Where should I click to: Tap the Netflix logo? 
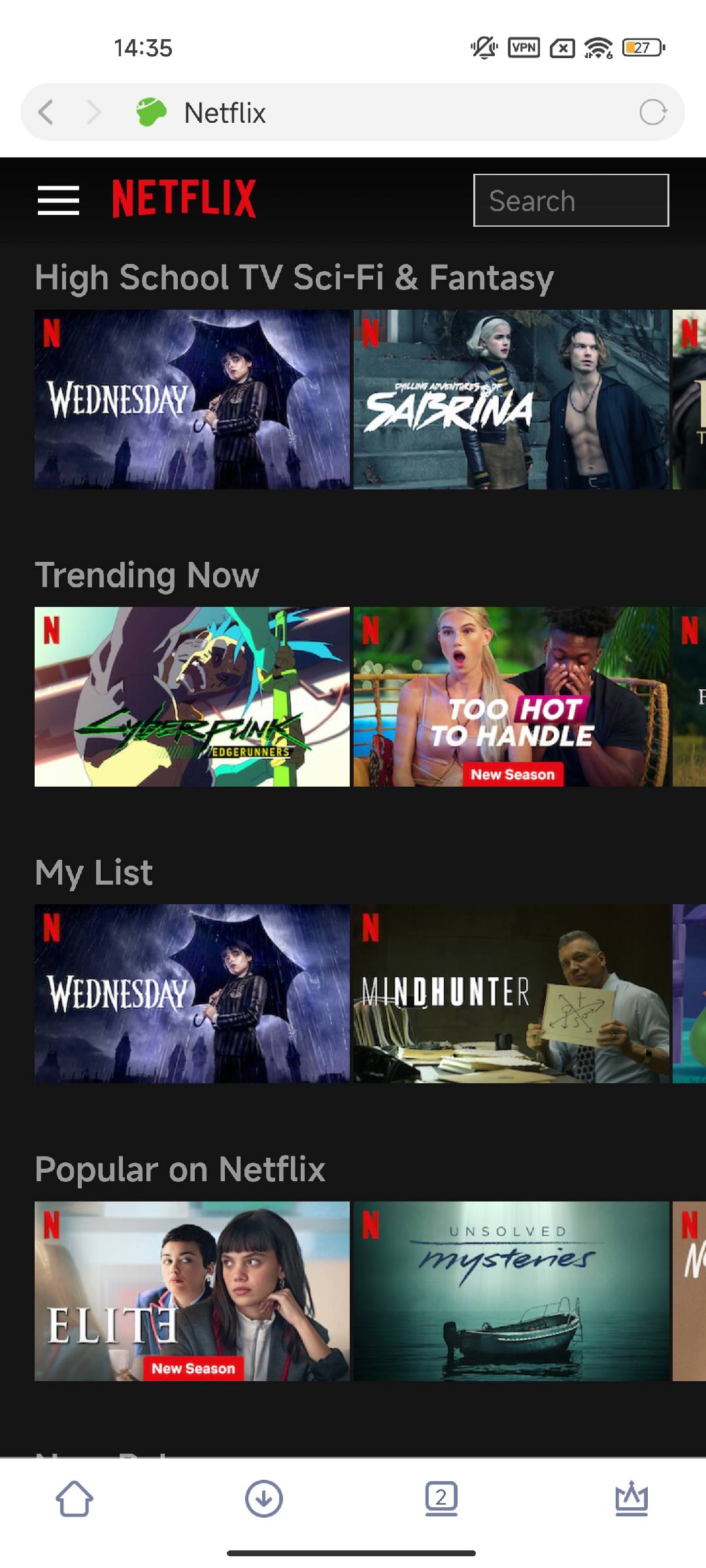(x=184, y=199)
